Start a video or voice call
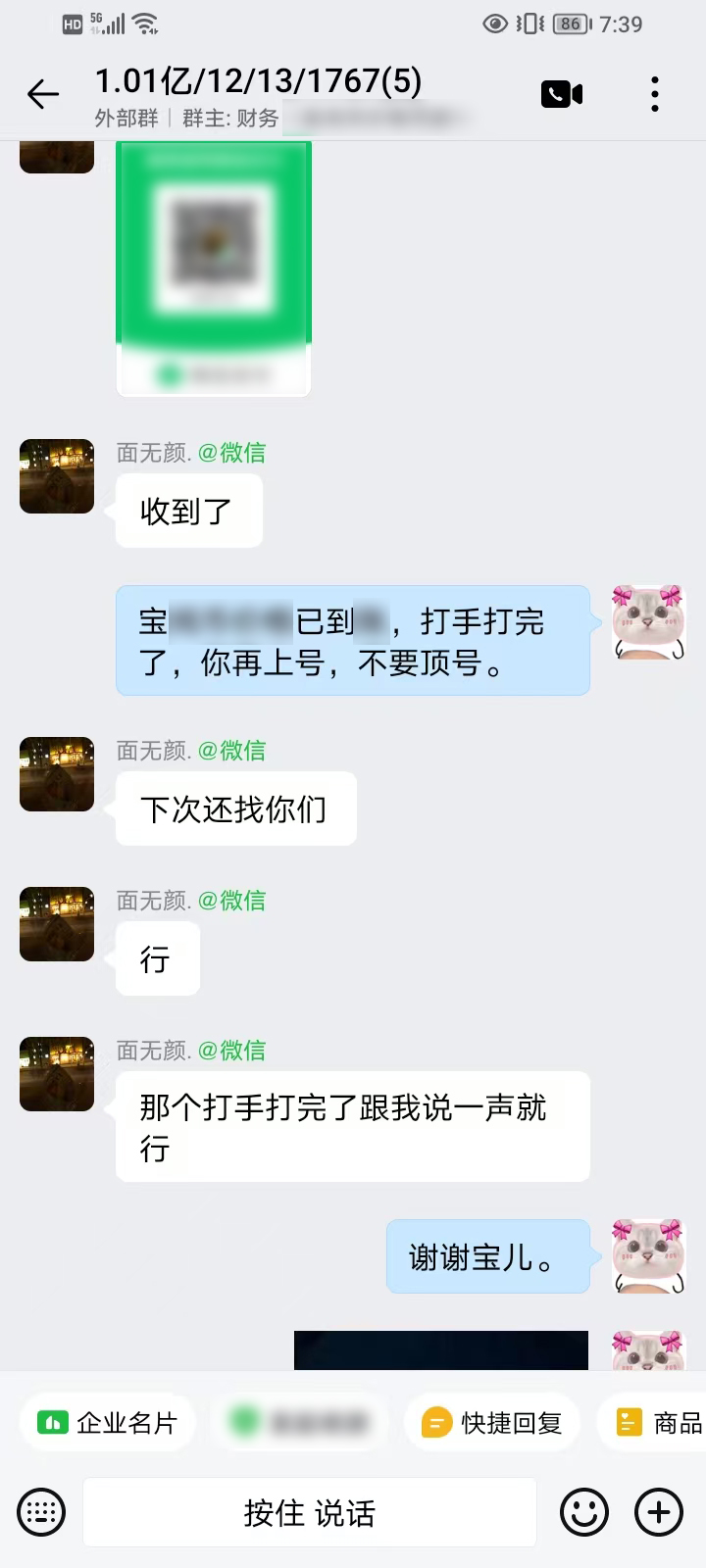The width and height of the screenshot is (706, 1568). (x=562, y=94)
